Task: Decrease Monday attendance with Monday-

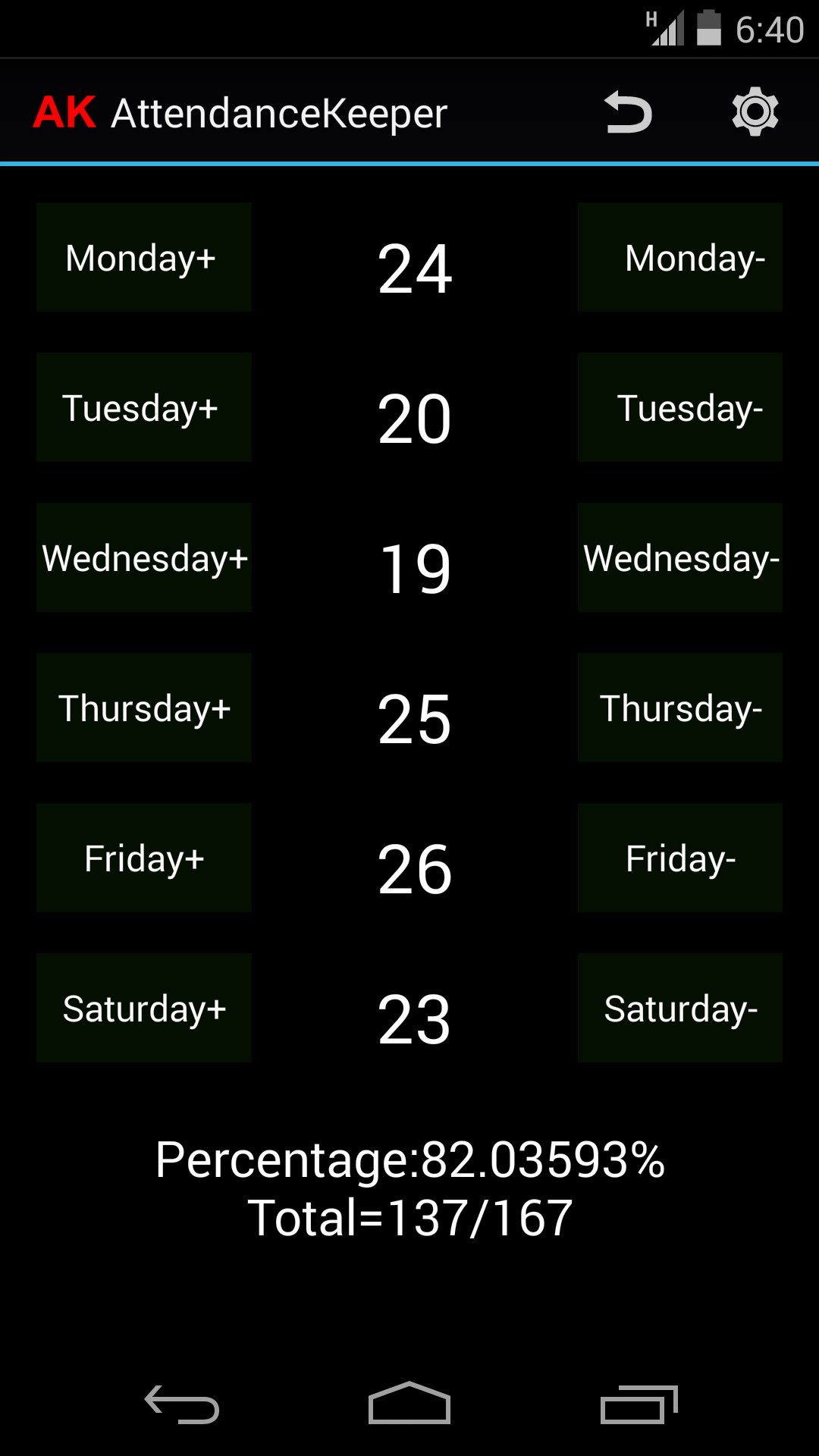Action: tap(679, 256)
